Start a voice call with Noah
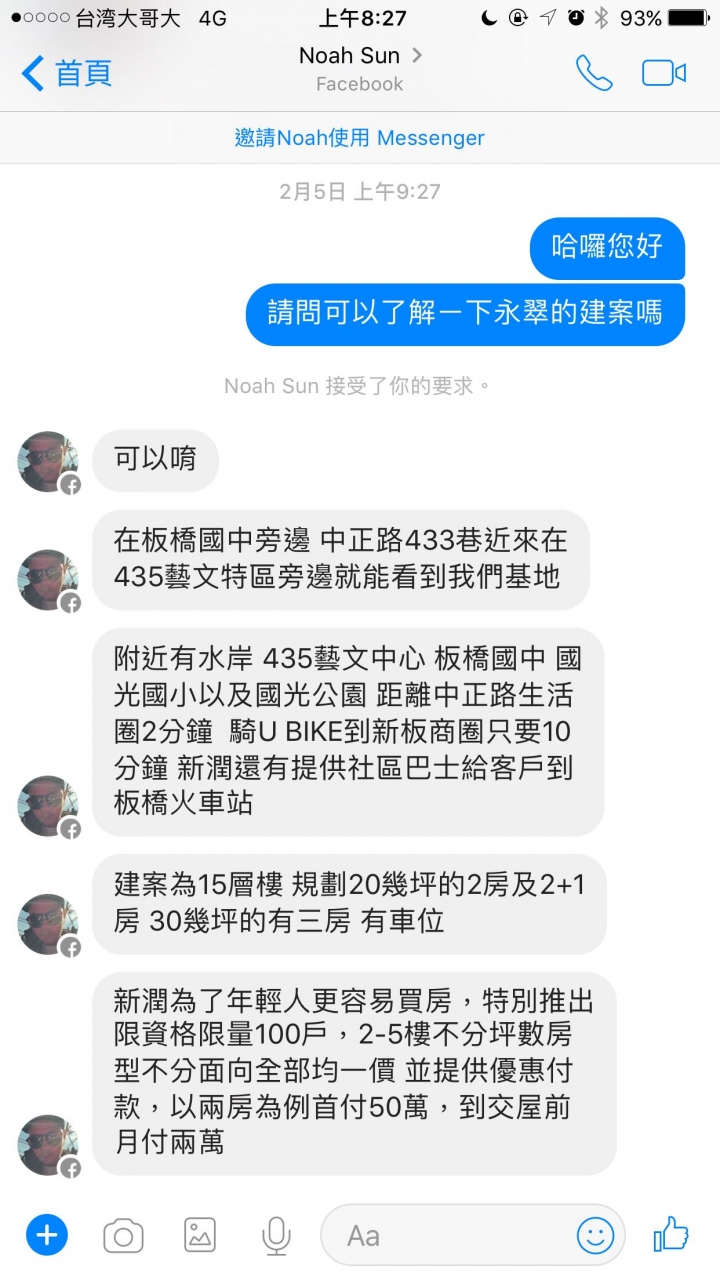 593,73
